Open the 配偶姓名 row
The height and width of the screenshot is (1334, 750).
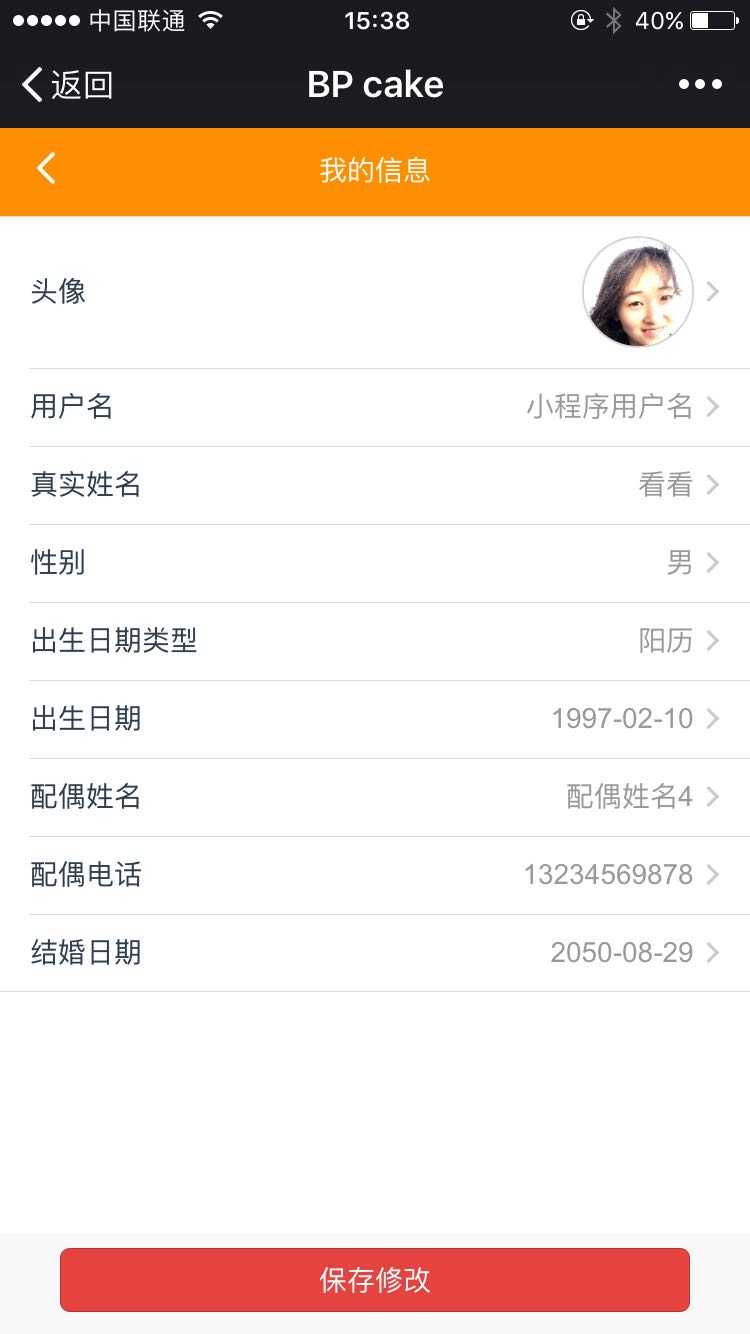(x=375, y=797)
